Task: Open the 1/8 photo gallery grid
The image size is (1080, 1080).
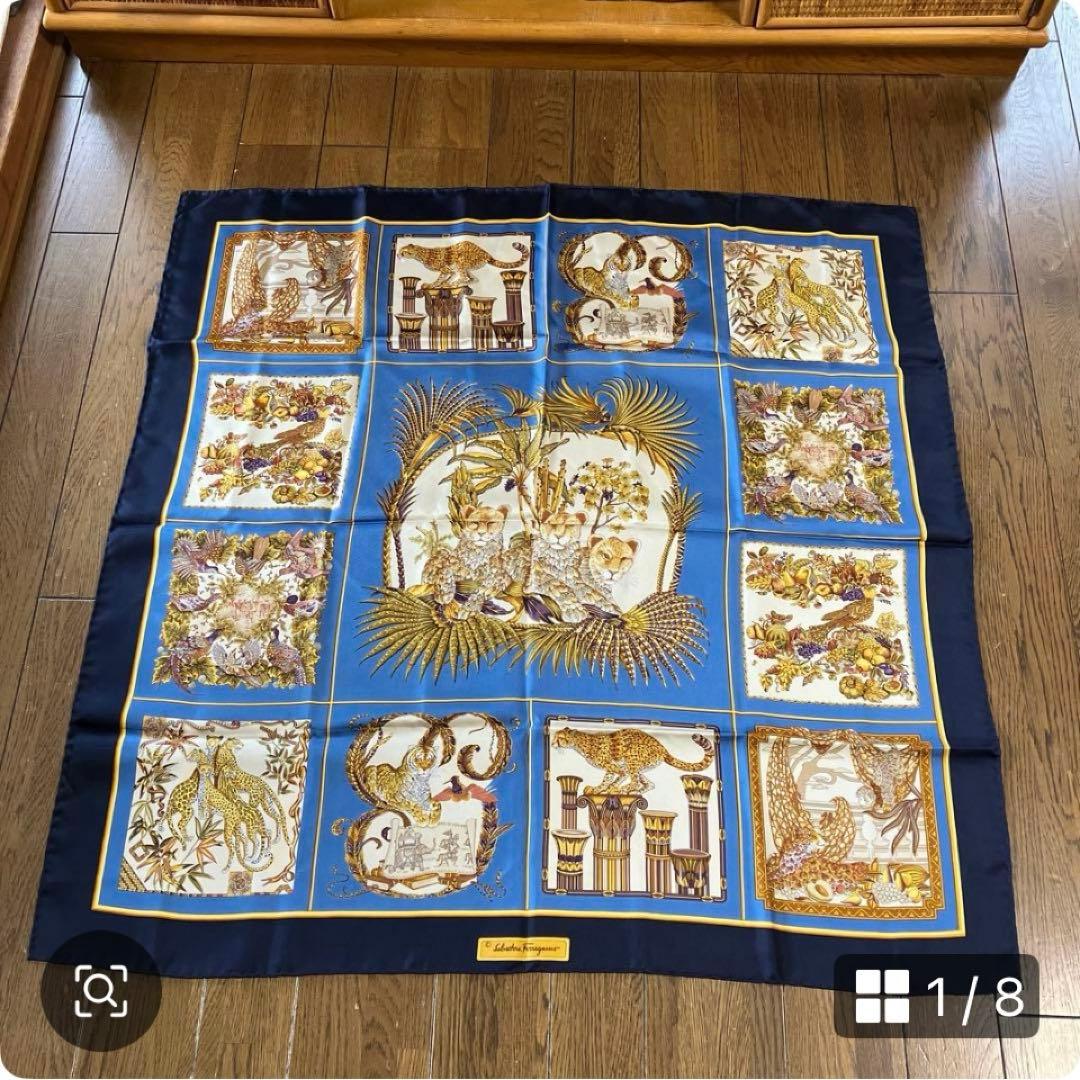Action: [x=937, y=995]
